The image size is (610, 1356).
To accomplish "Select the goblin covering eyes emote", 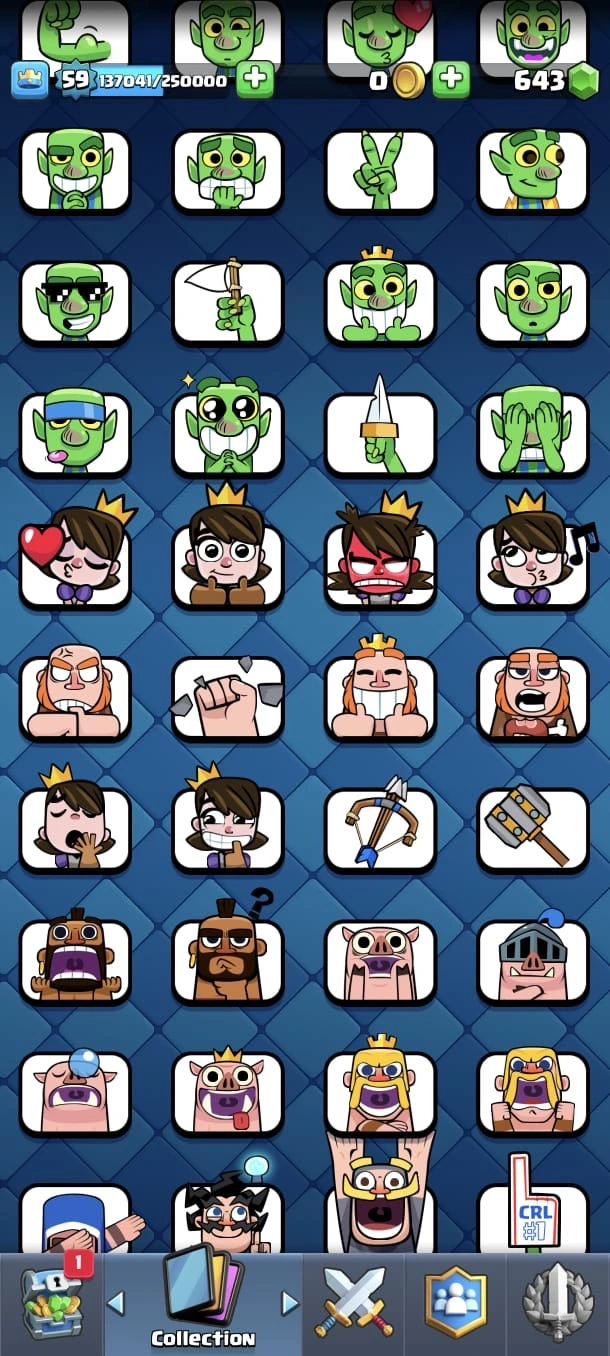I will pos(533,433).
